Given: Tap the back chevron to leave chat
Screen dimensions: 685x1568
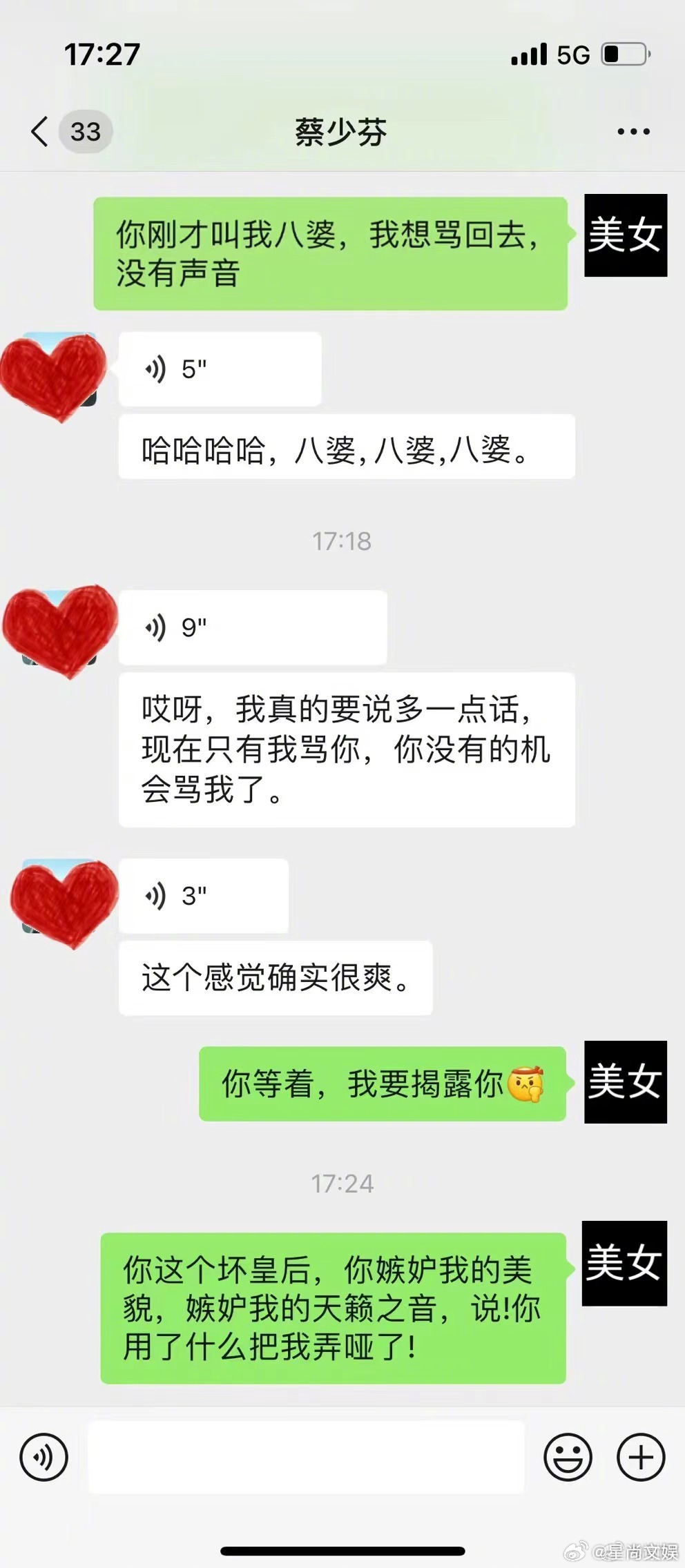Looking at the screenshot, I should (x=39, y=131).
